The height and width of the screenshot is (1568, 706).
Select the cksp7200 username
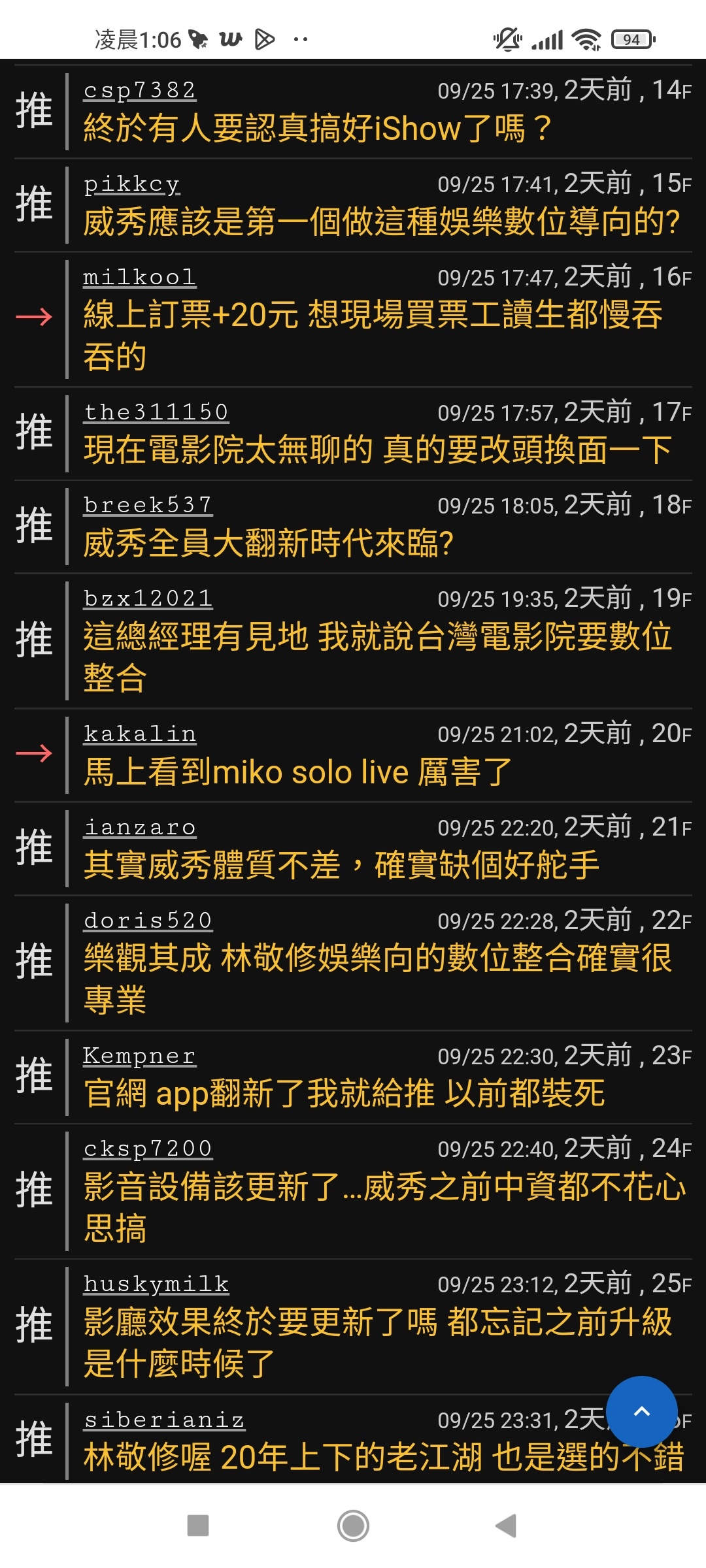pyautogui.click(x=148, y=1149)
